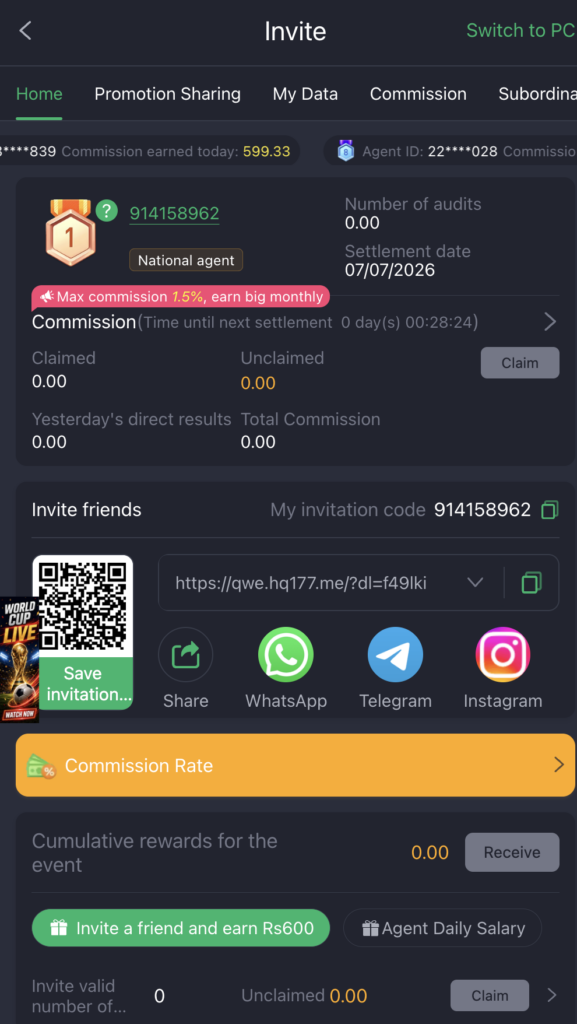Expand commission settlement details chevron

click(x=550, y=321)
